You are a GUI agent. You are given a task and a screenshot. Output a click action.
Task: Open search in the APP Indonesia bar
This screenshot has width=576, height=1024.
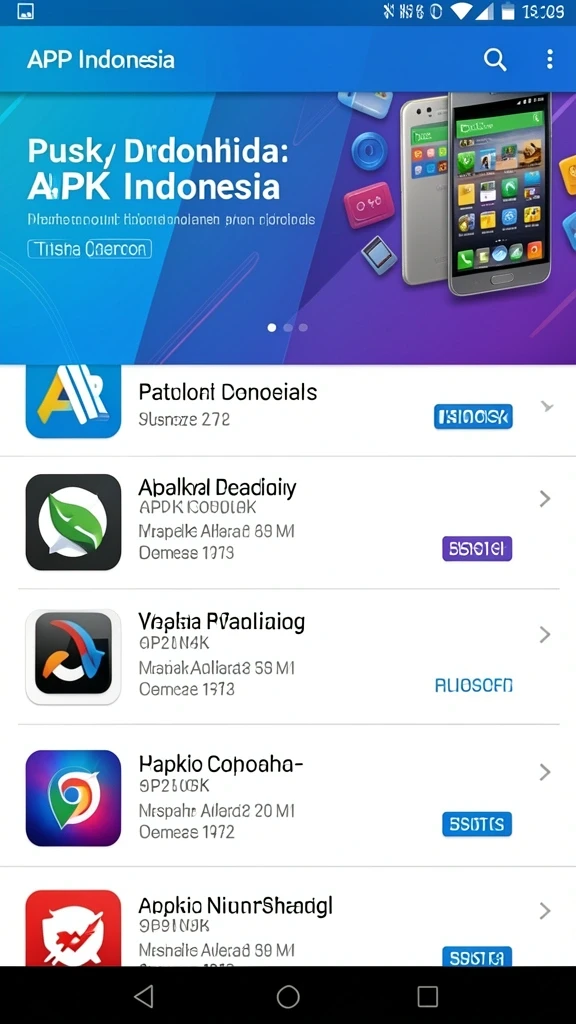495,59
